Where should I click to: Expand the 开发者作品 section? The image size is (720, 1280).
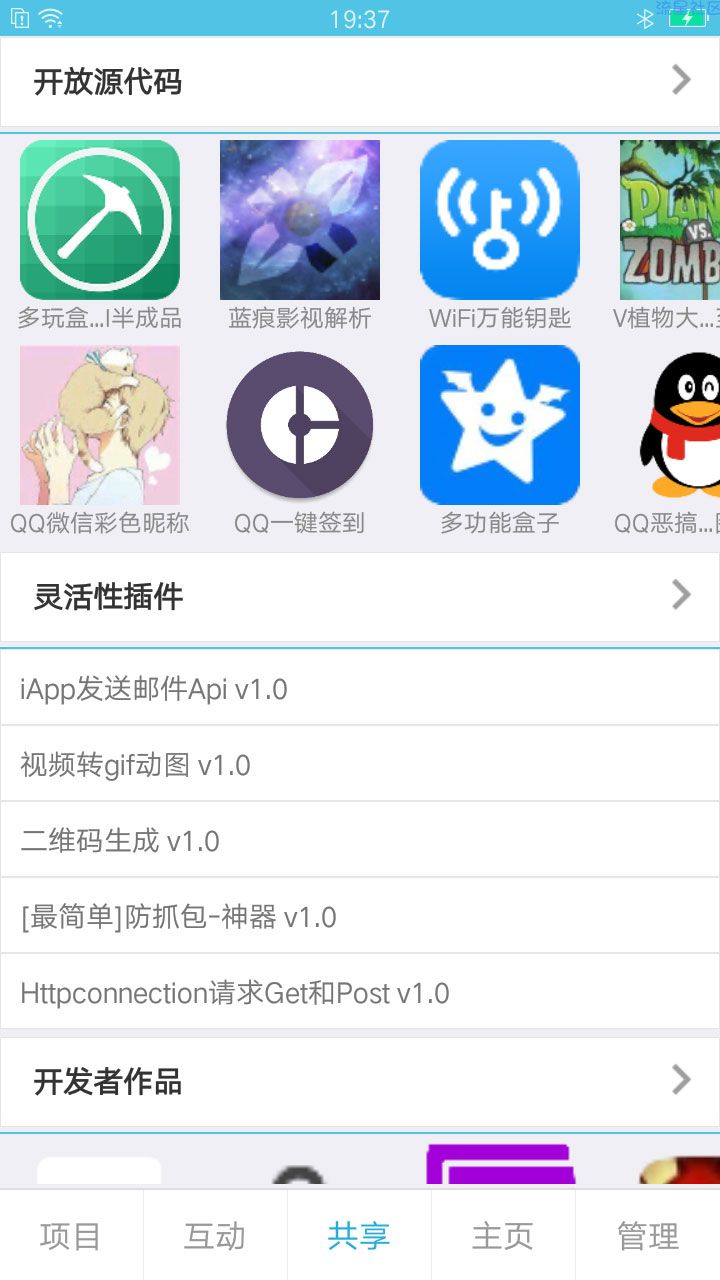coord(360,1081)
